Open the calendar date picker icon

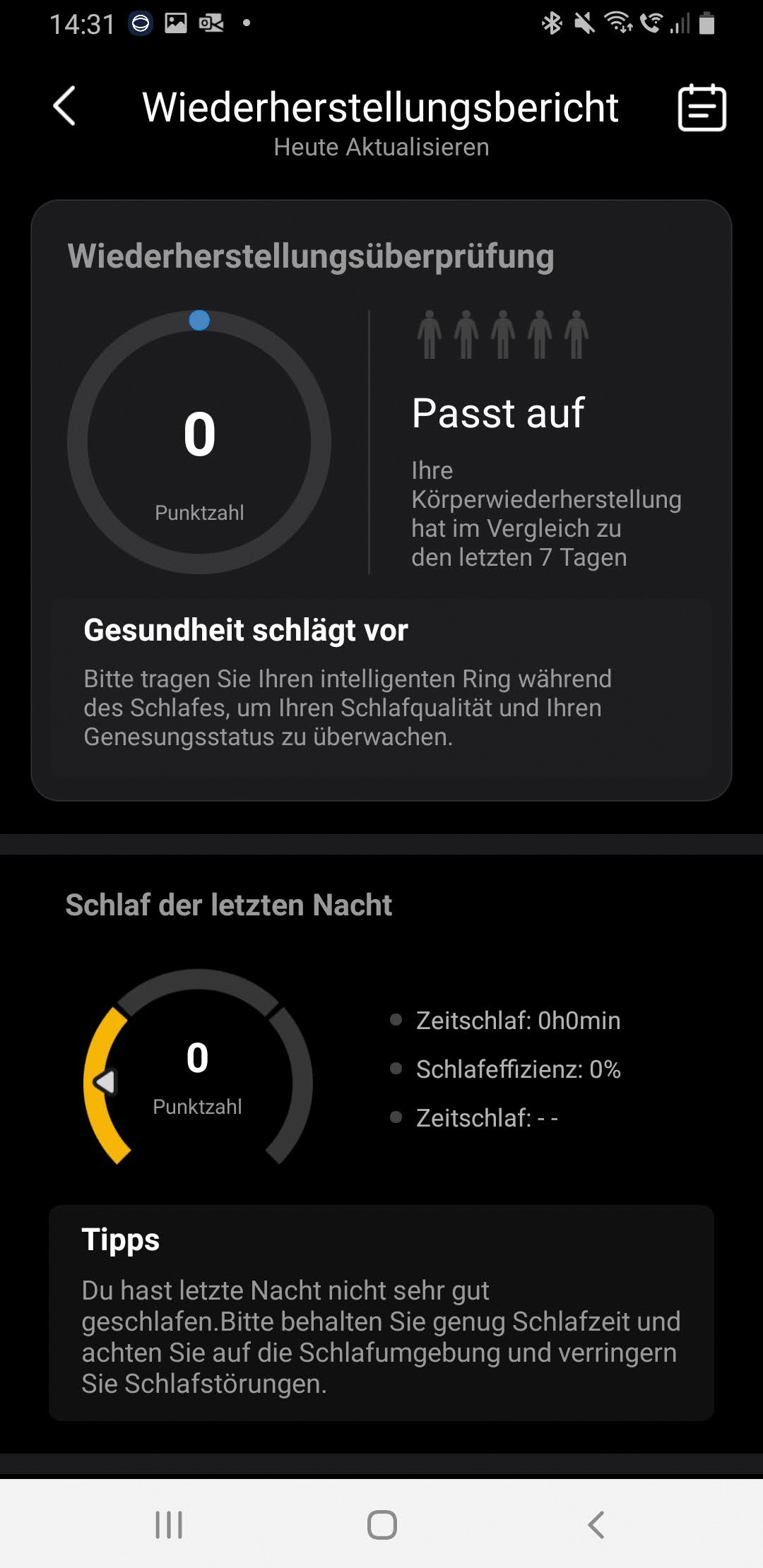tap(702, 107)
